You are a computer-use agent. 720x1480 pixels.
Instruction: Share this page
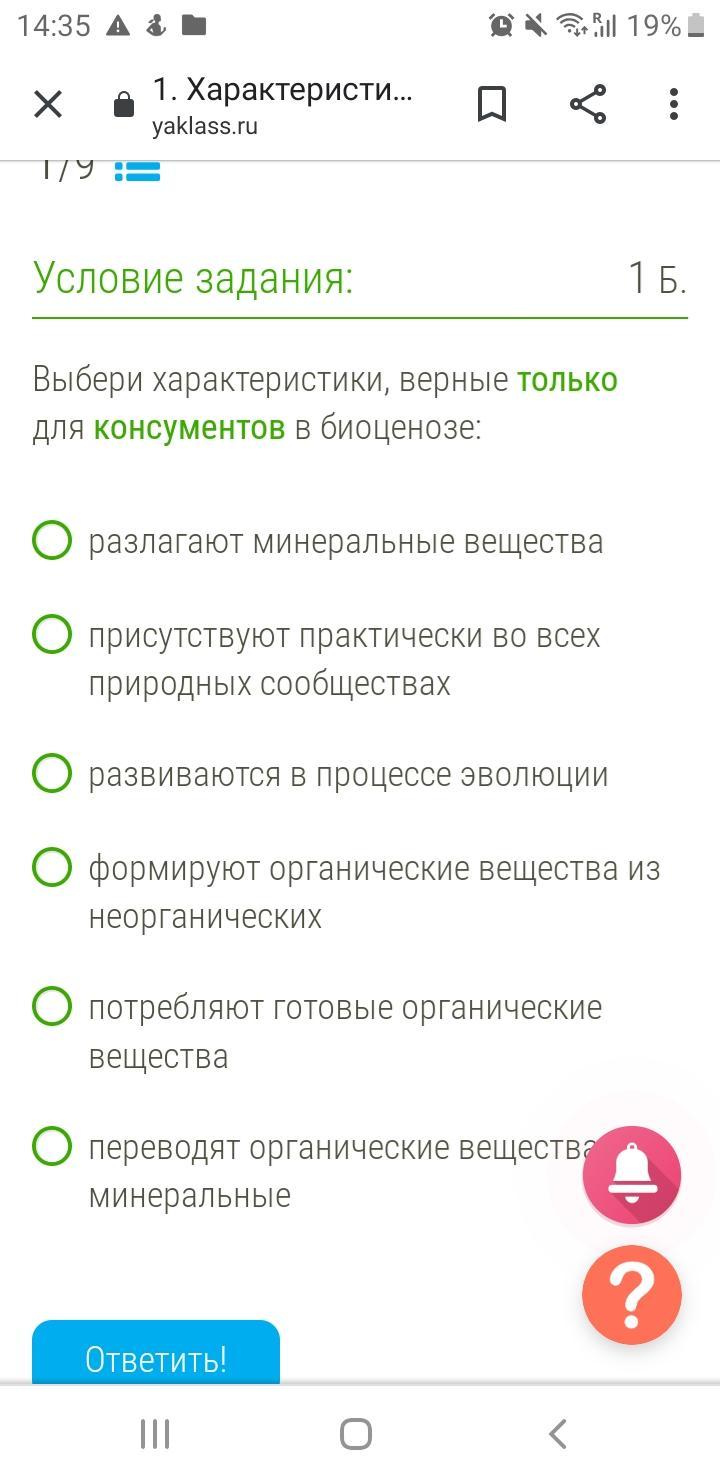tap(588, 104)
